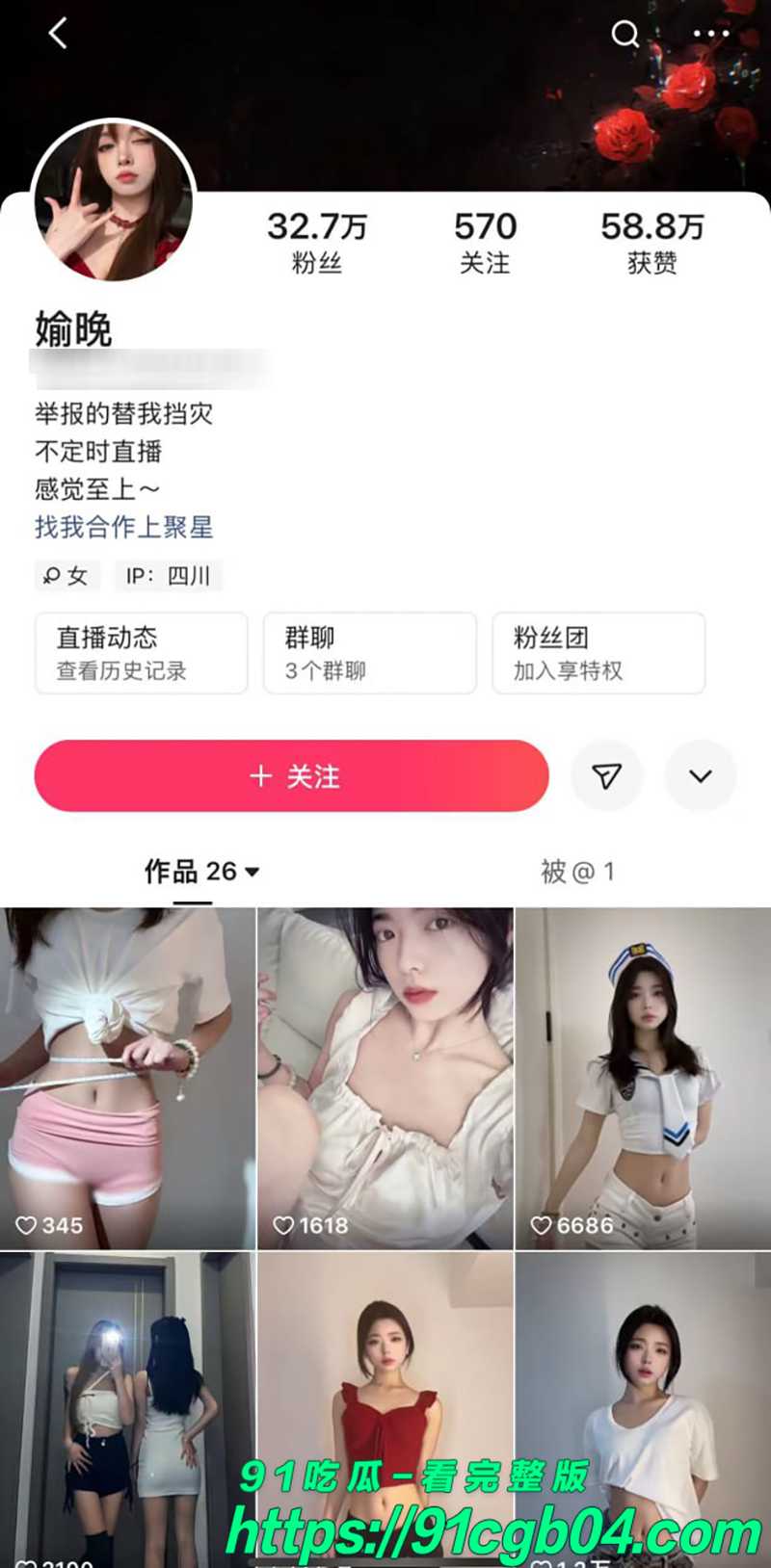View the 570 关注 following list
The width and height of the screenshot is (771, 1568).
(485, 243)
